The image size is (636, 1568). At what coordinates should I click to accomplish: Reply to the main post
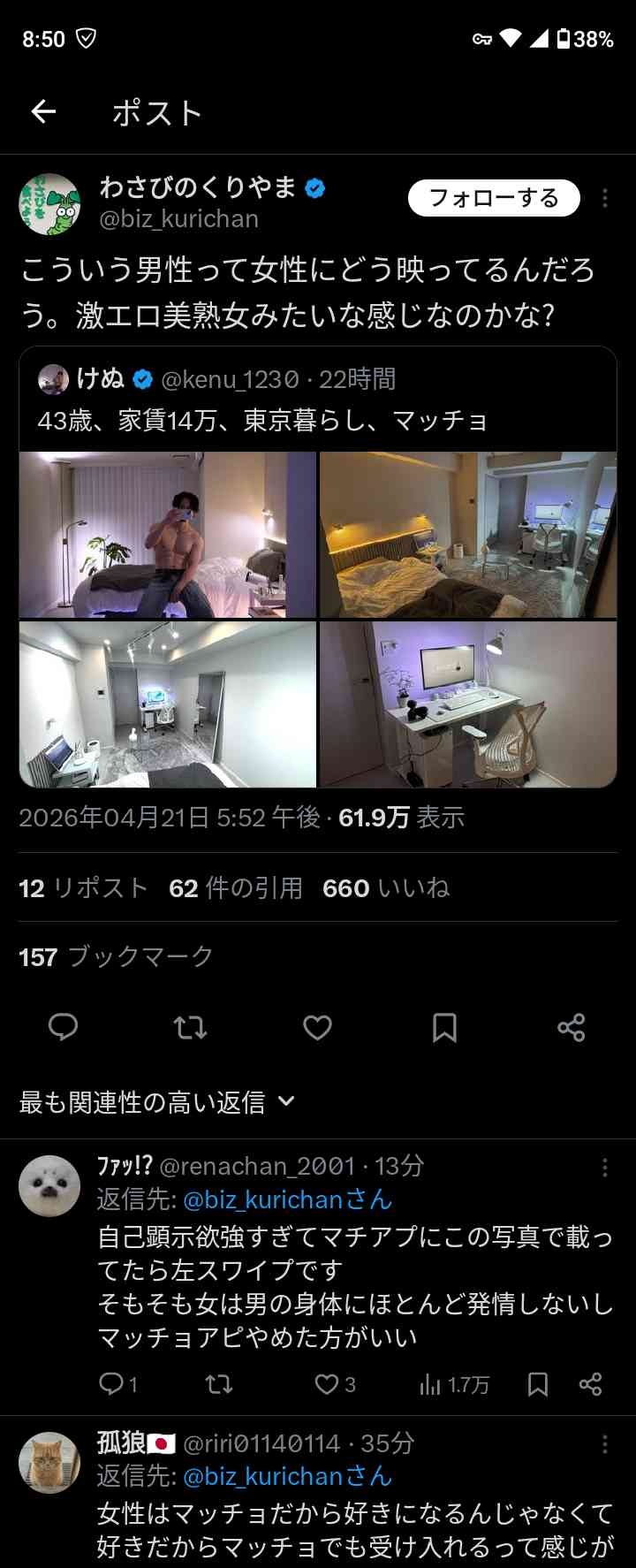[x=63, y=1027]
